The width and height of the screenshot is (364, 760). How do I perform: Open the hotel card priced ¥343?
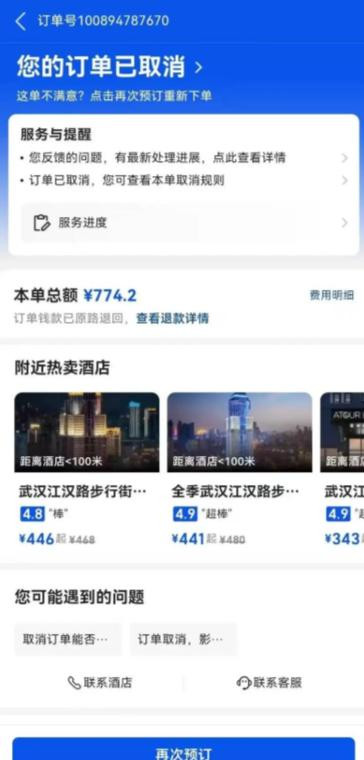[x=342, y=469]
